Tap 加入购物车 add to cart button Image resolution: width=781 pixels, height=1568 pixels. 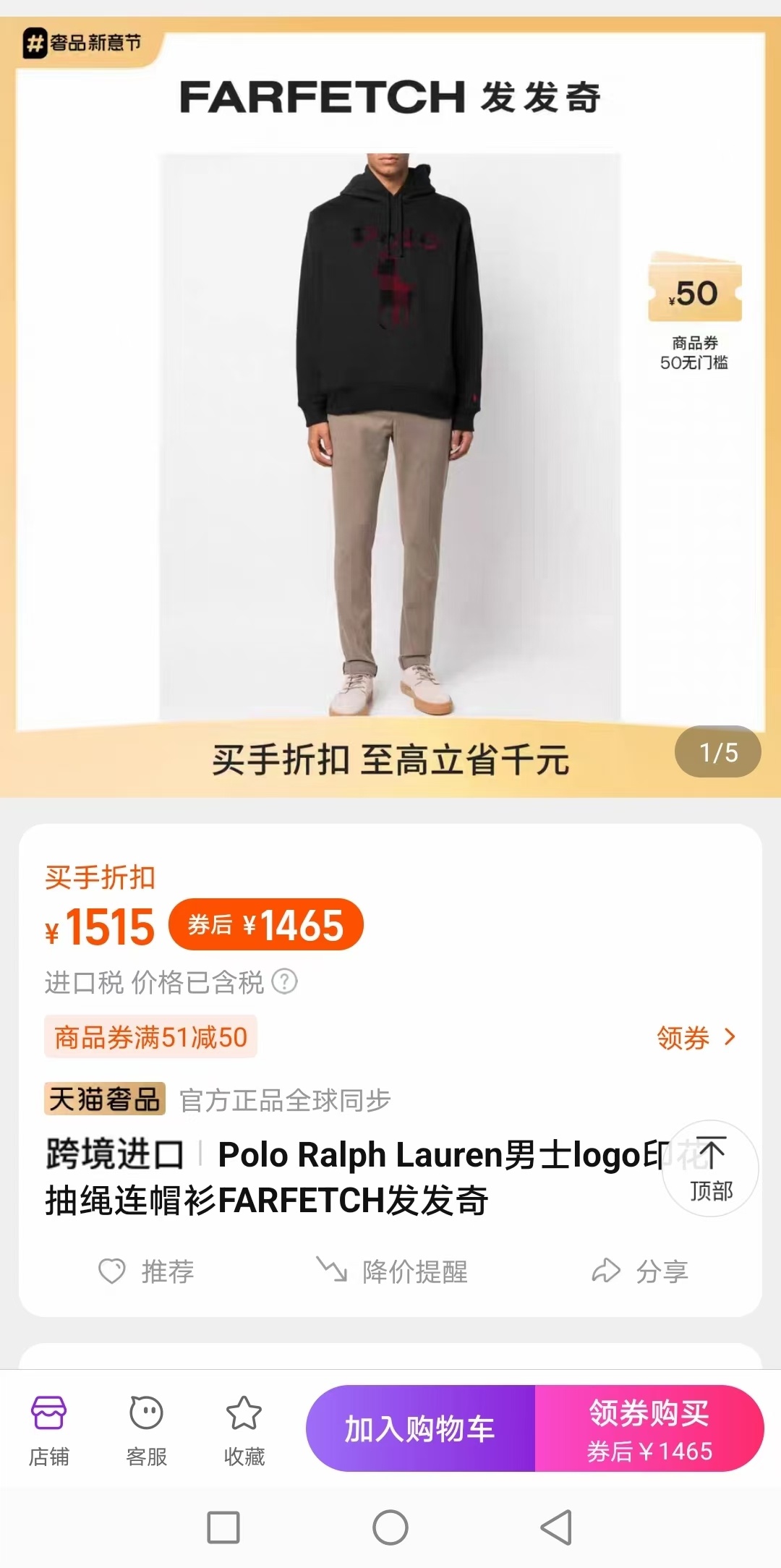coord(420,1428)
